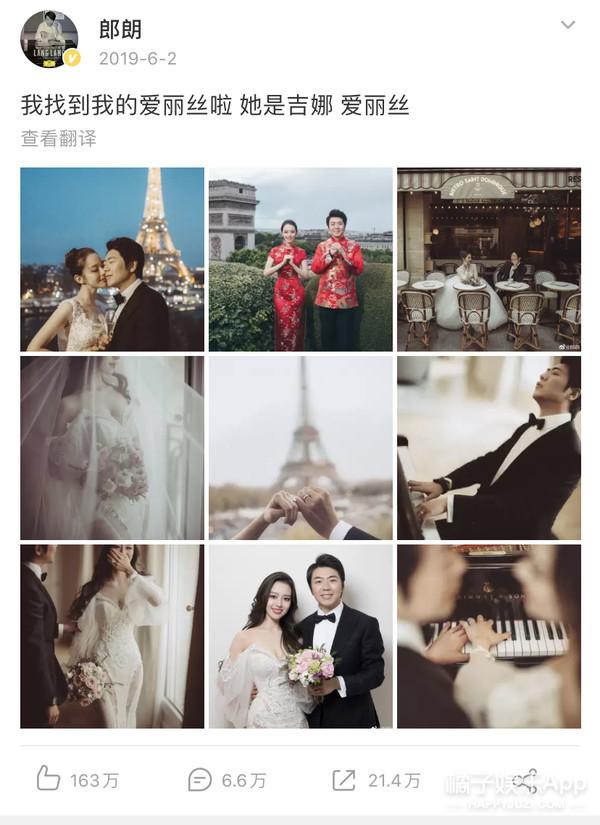View the bride covering her face photo
The height and width of the screenshot is (825, 600).
(x=112, y=635)
